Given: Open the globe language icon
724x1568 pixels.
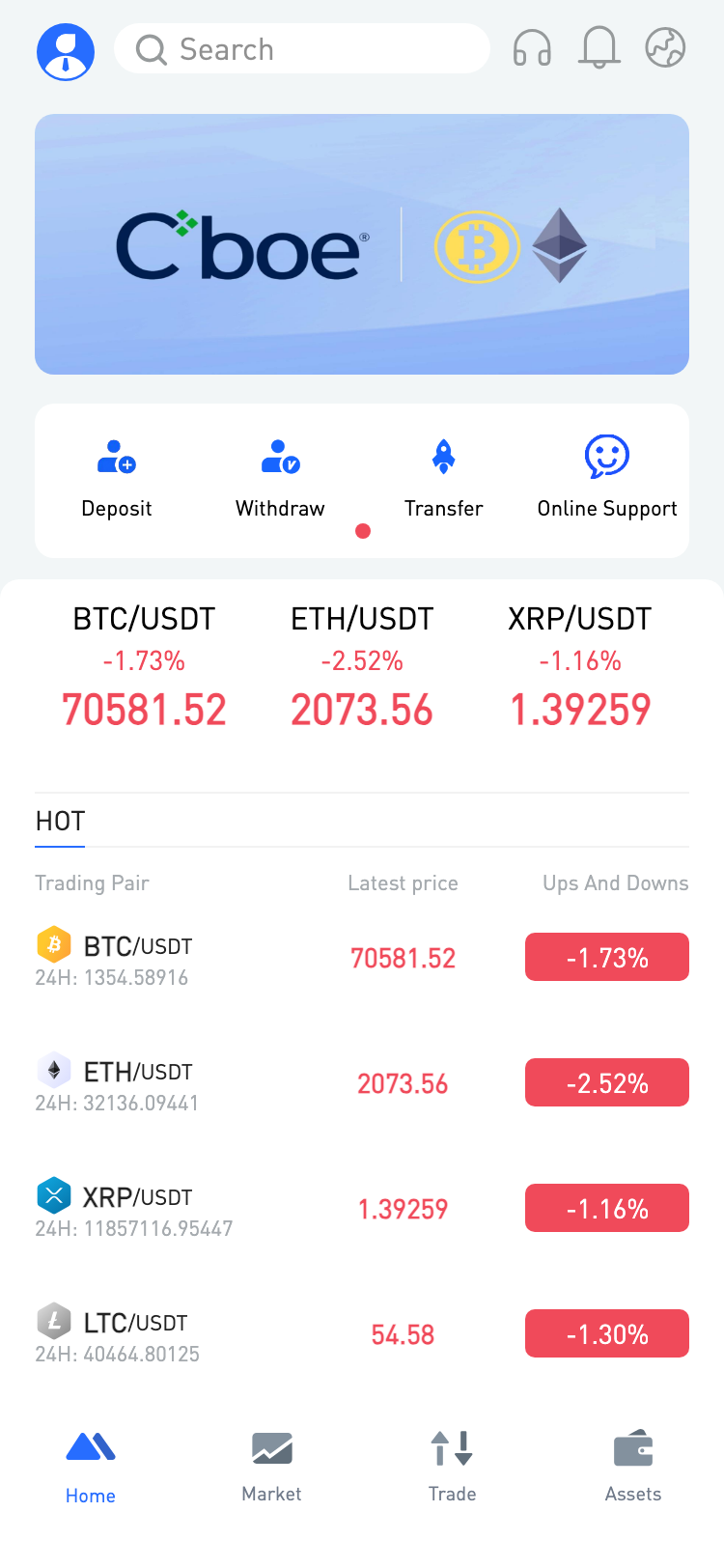Looking at the screenshot, I should click(x=665, y=47).
